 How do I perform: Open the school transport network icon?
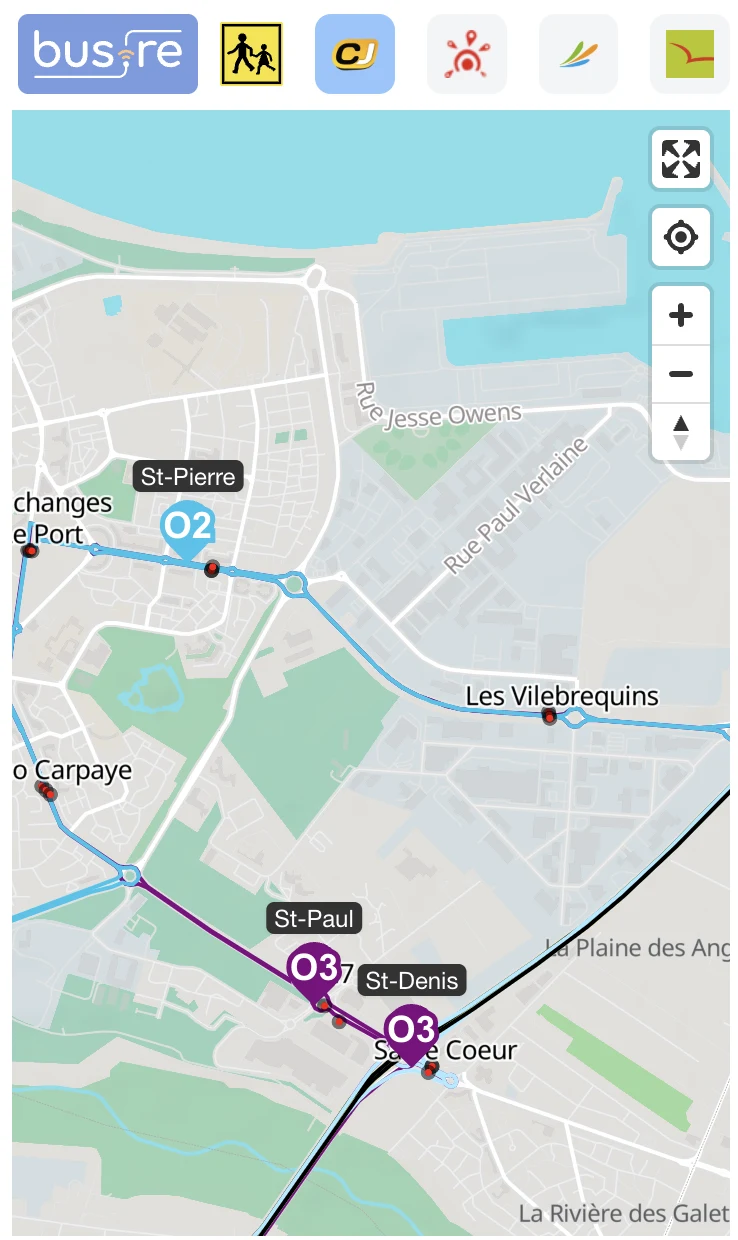coord(252,54)
